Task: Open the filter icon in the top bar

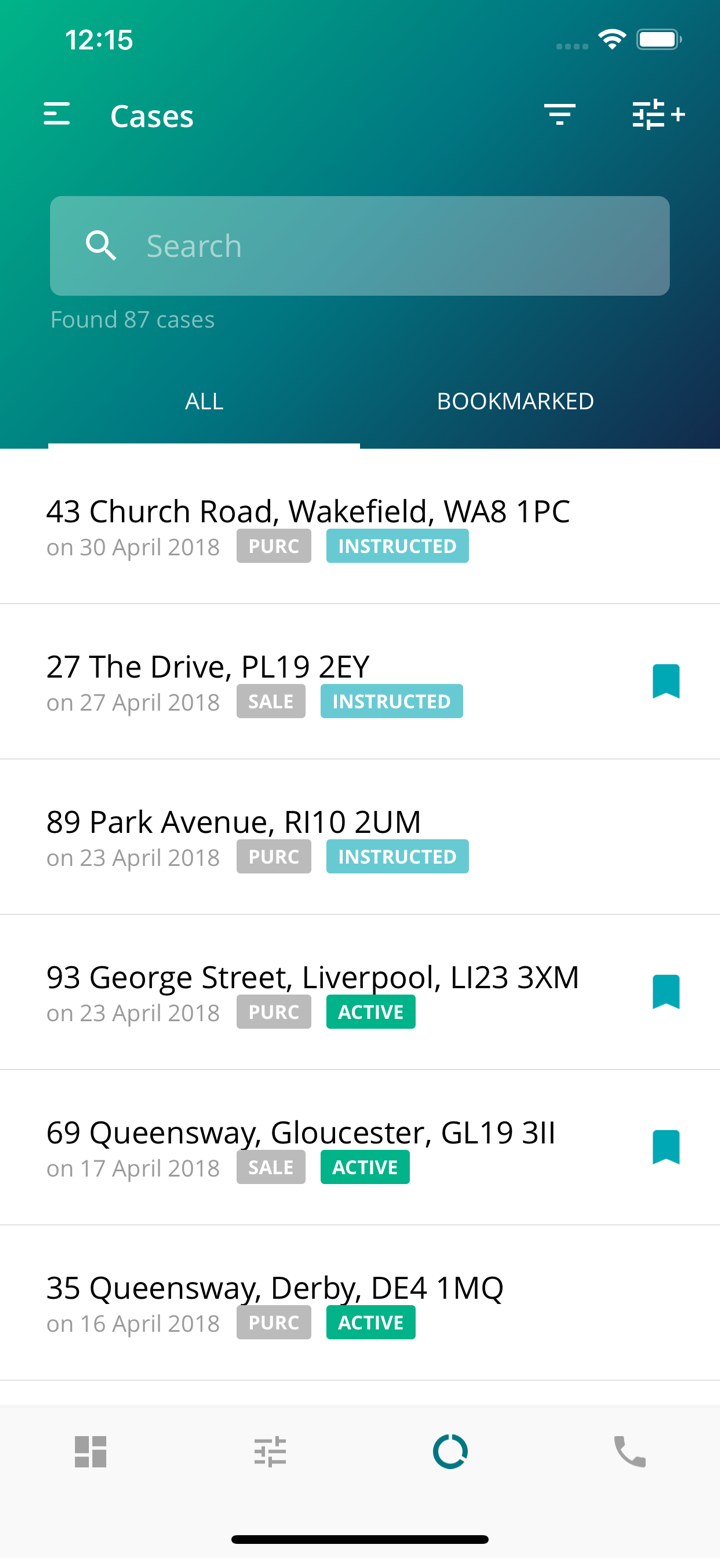Action: tap(559, 114)
